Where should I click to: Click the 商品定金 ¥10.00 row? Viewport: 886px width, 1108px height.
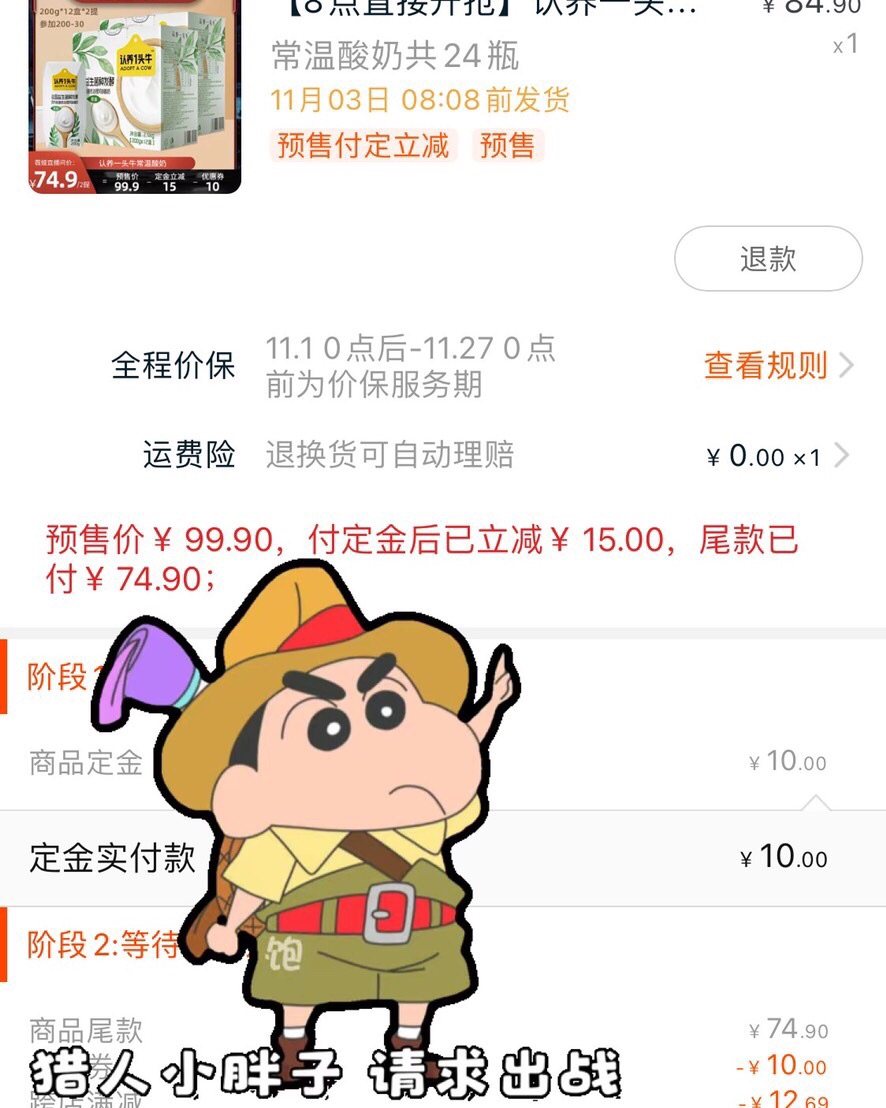440,762
